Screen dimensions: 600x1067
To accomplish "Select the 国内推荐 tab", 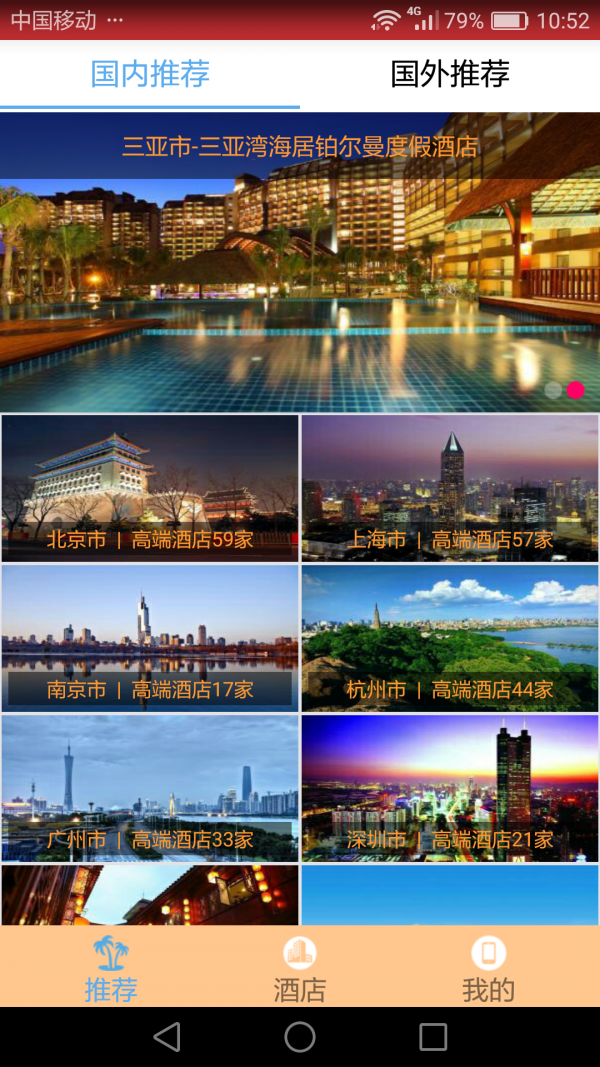I will (x=150, y=74).
